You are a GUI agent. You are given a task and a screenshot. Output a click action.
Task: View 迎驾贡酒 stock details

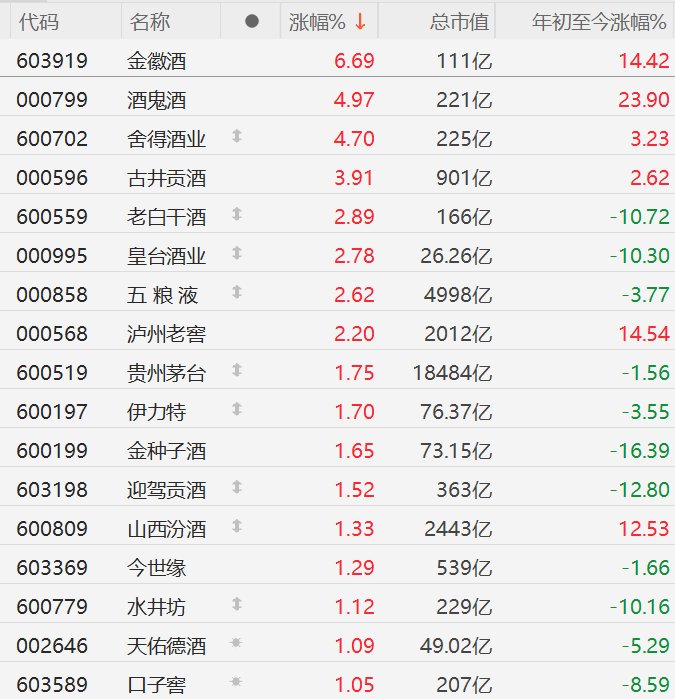coord(167,490)
